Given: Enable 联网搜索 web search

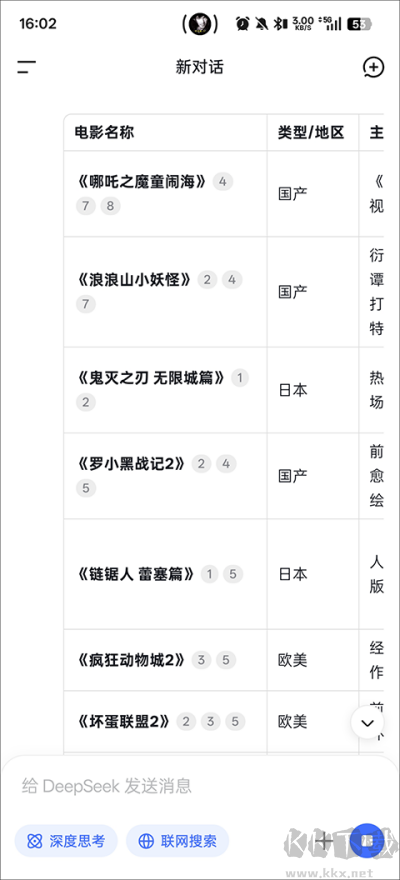Looking at the screenshot, I should (x=177, y=841).
